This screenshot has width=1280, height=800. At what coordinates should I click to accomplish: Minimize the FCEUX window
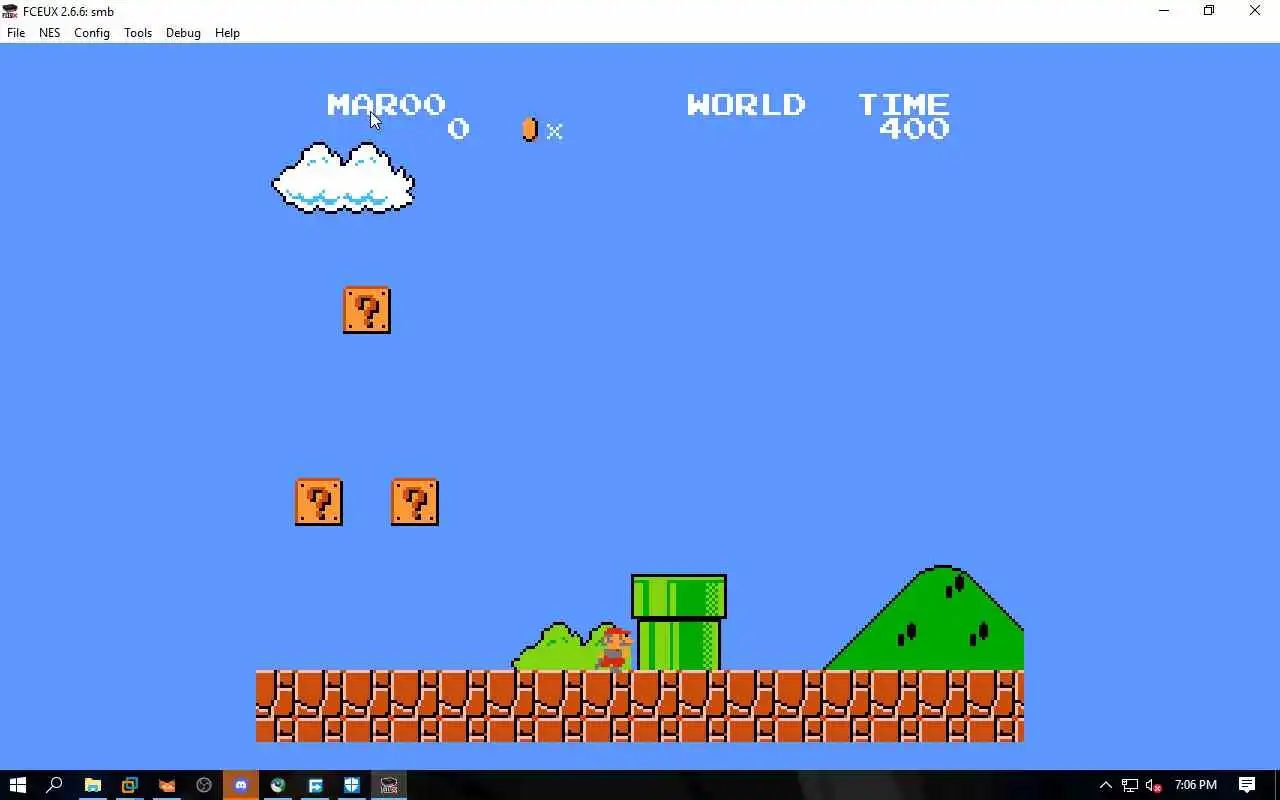(x=1164, y=11)
